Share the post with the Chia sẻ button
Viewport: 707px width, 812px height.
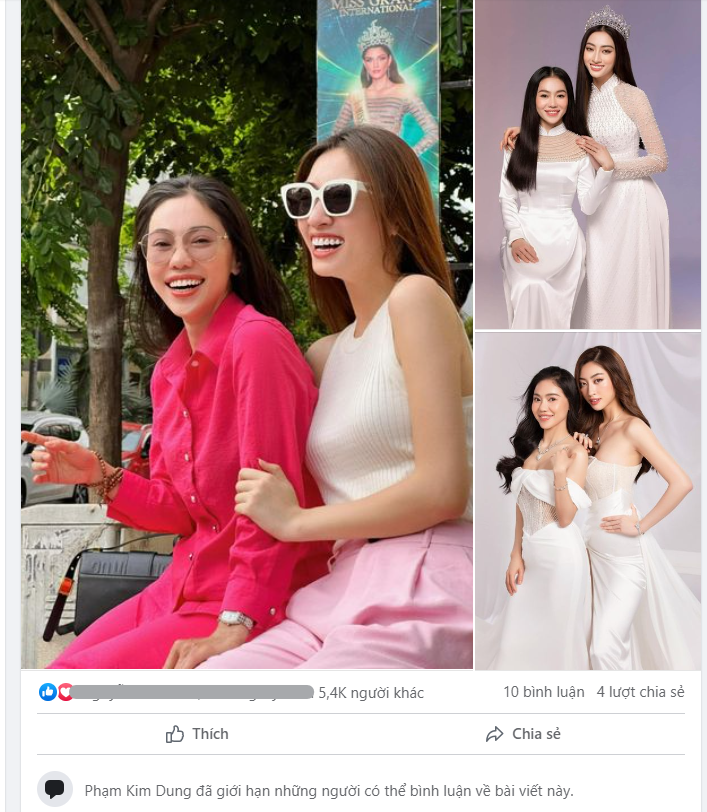coord(522,734)
